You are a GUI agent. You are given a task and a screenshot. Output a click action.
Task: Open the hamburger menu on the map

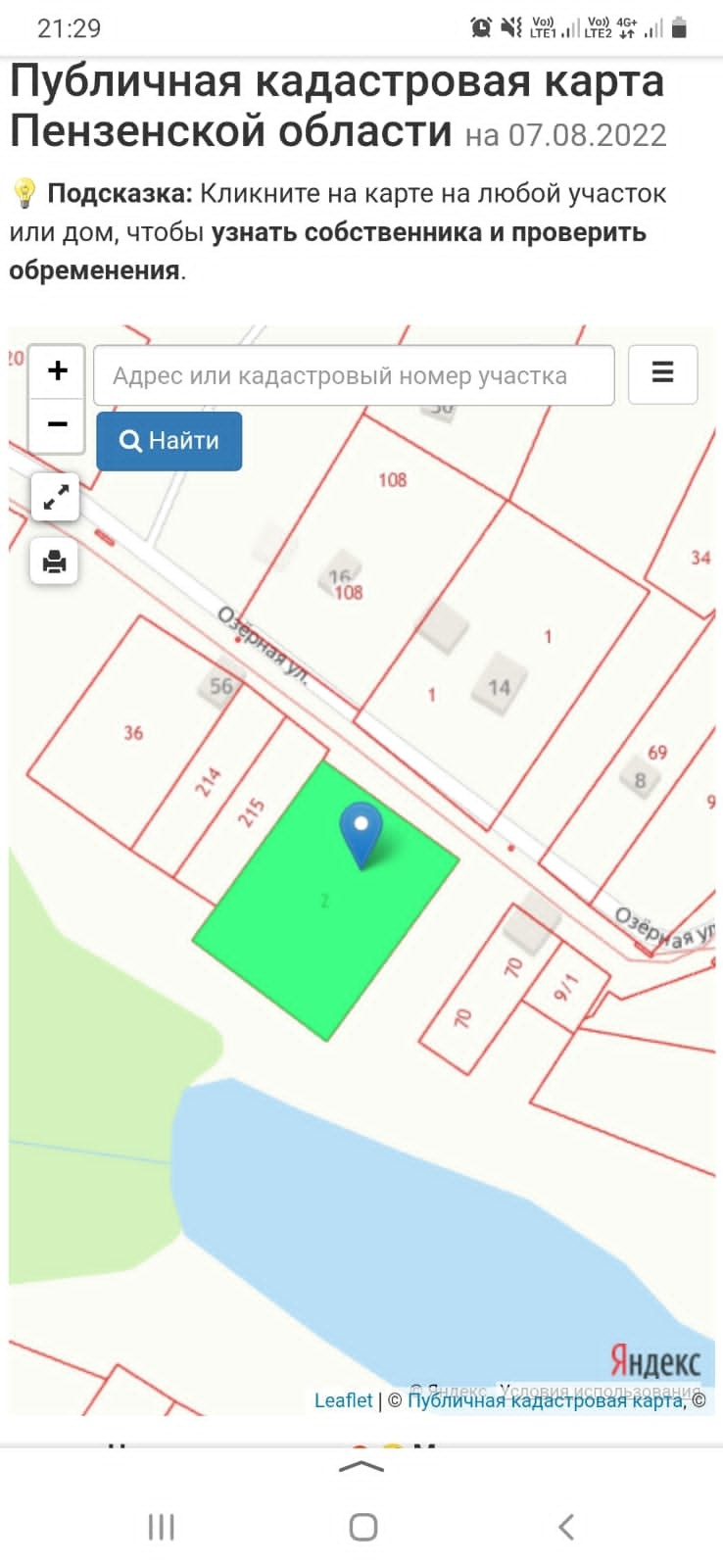[x=662, y=374]
